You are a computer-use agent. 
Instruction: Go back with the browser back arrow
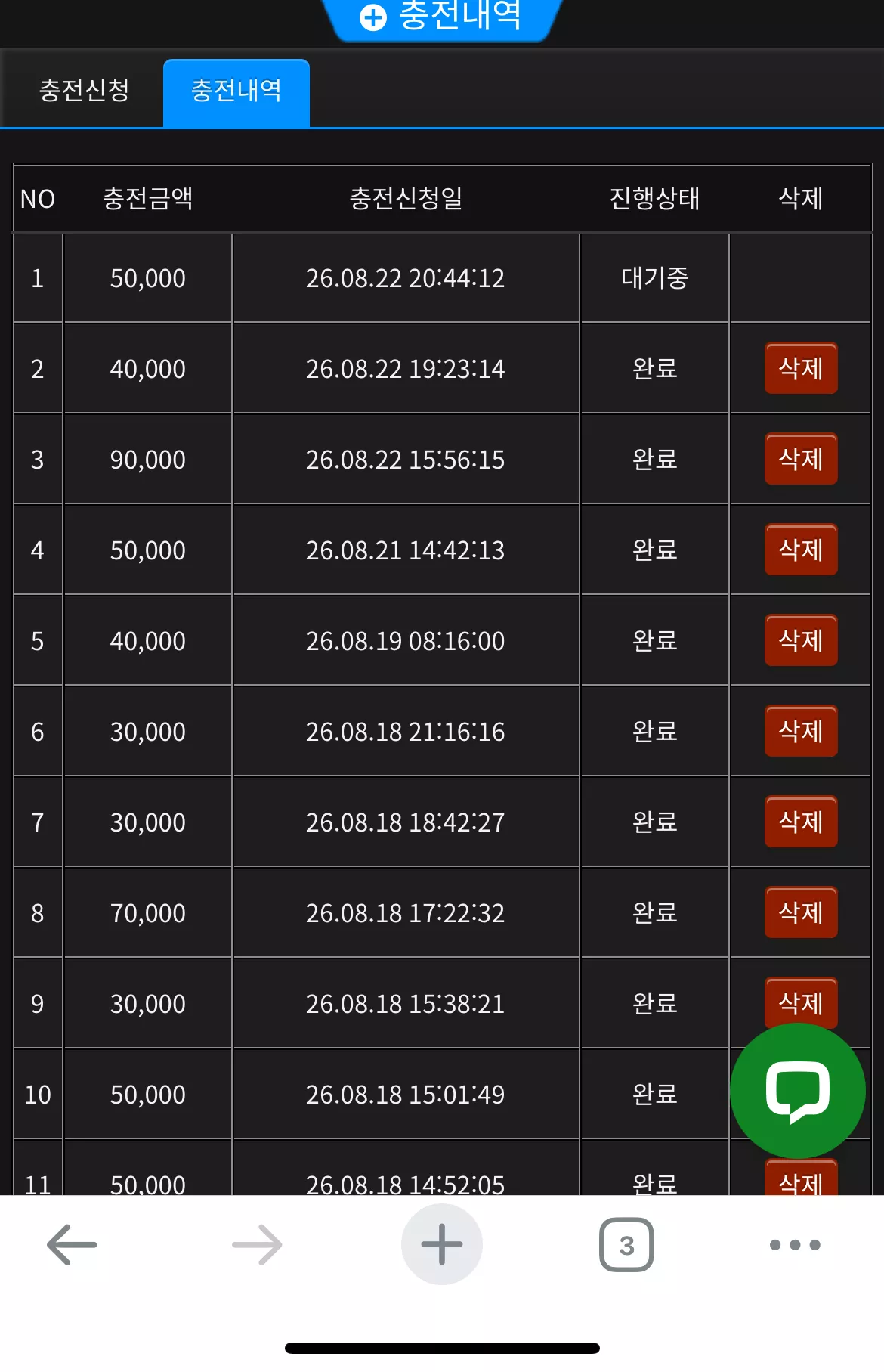tap(72, 1244)
